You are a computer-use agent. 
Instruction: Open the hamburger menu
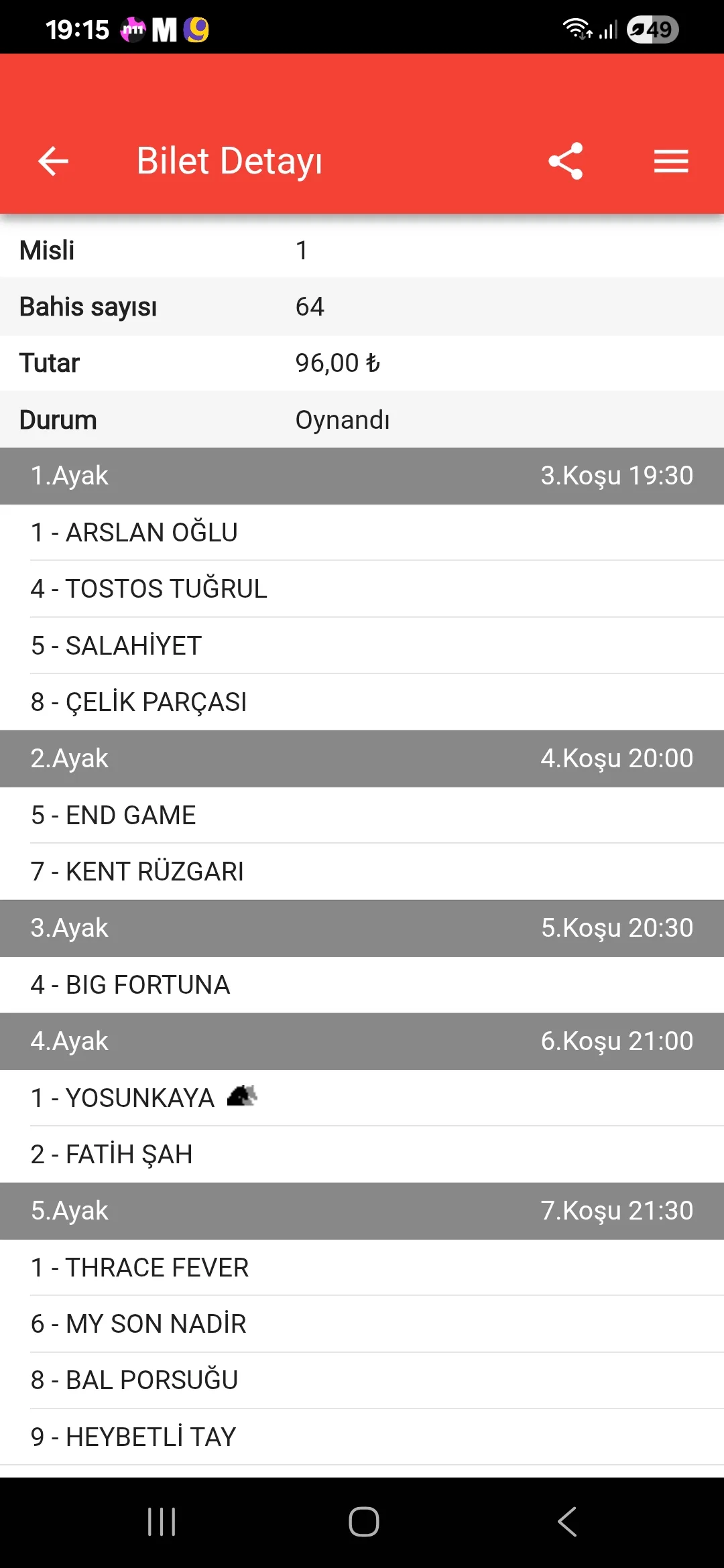[x=671, y=161]
